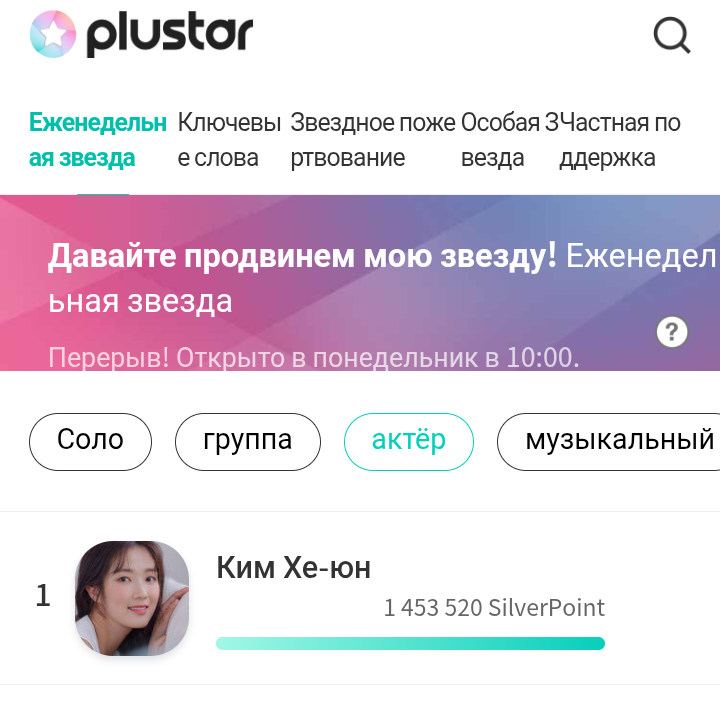Open search with the magnifier icon
The width and height of the screenshot is (720, 705).
672,36
